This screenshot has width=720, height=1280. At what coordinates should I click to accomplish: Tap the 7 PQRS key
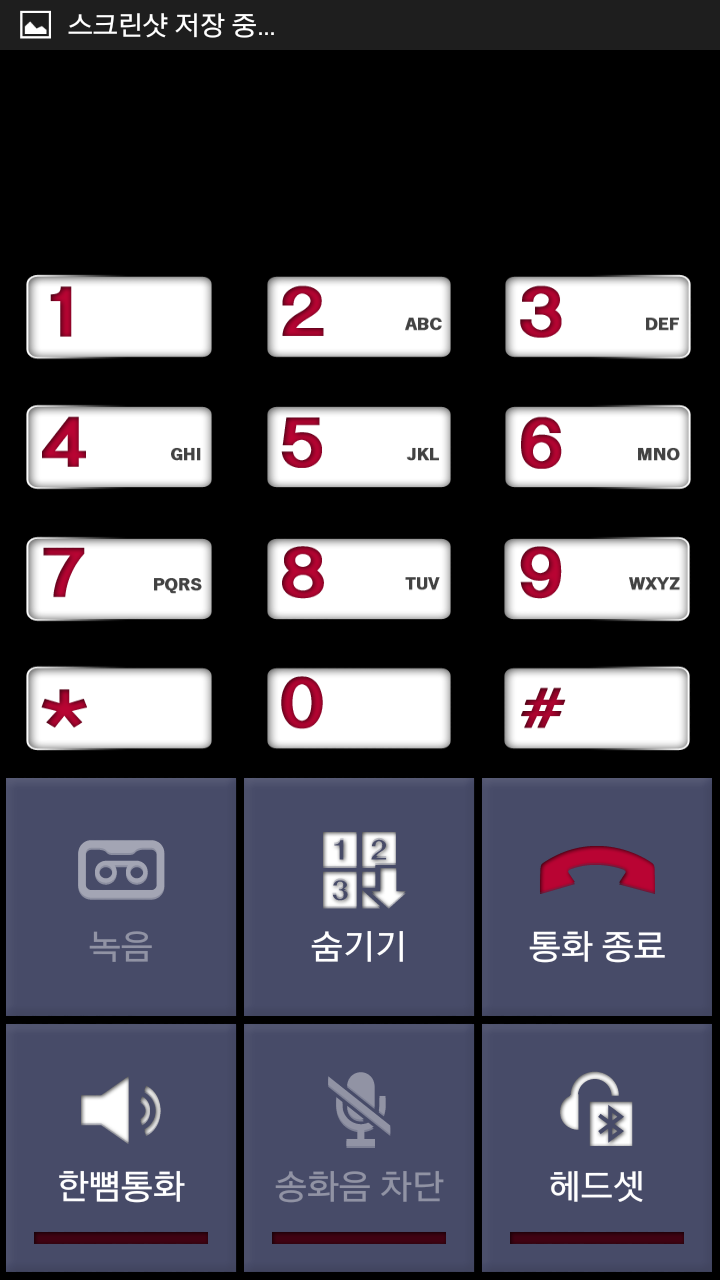(119, 578)
